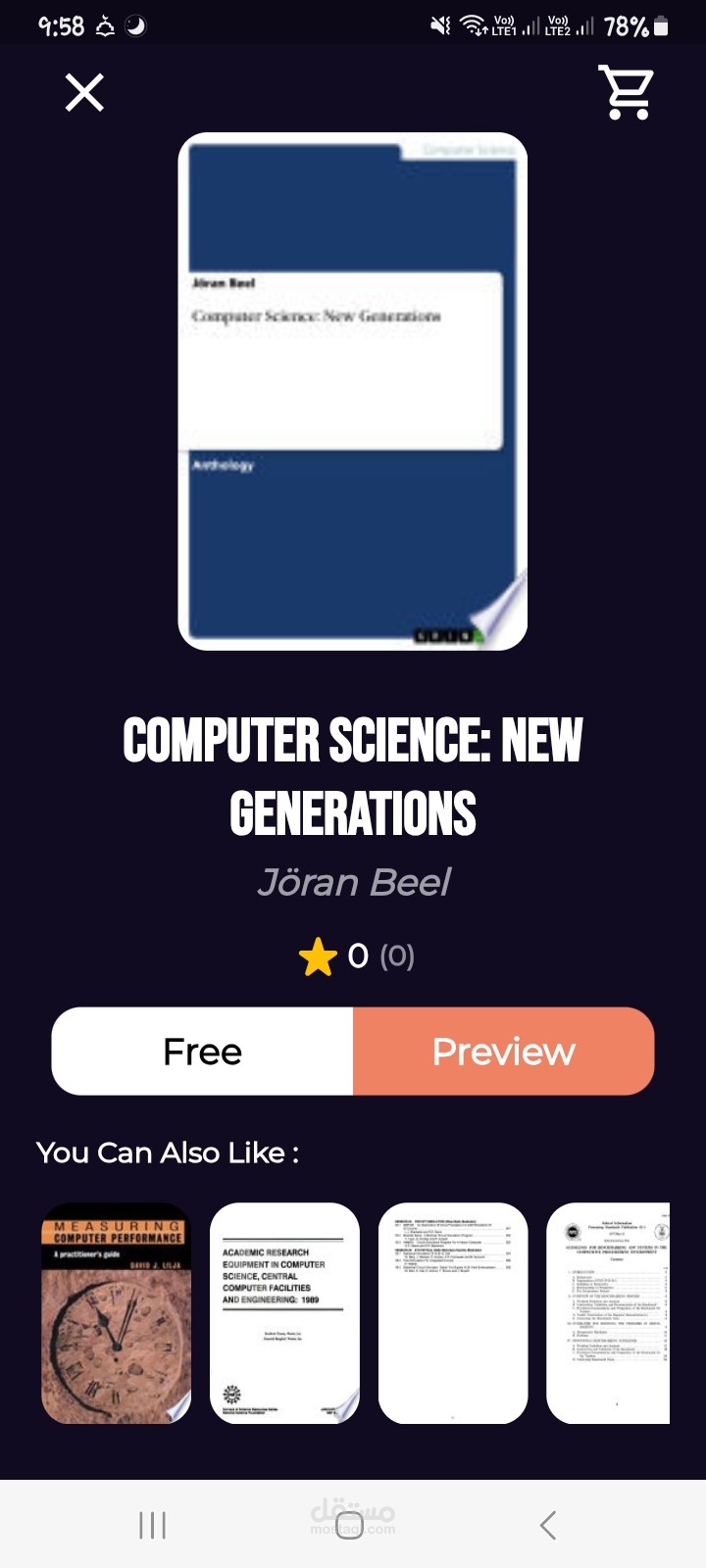Screen dimensions: 706x1568
Task: Open the Computer Science: New Generations cover
Action: (353, 391)
